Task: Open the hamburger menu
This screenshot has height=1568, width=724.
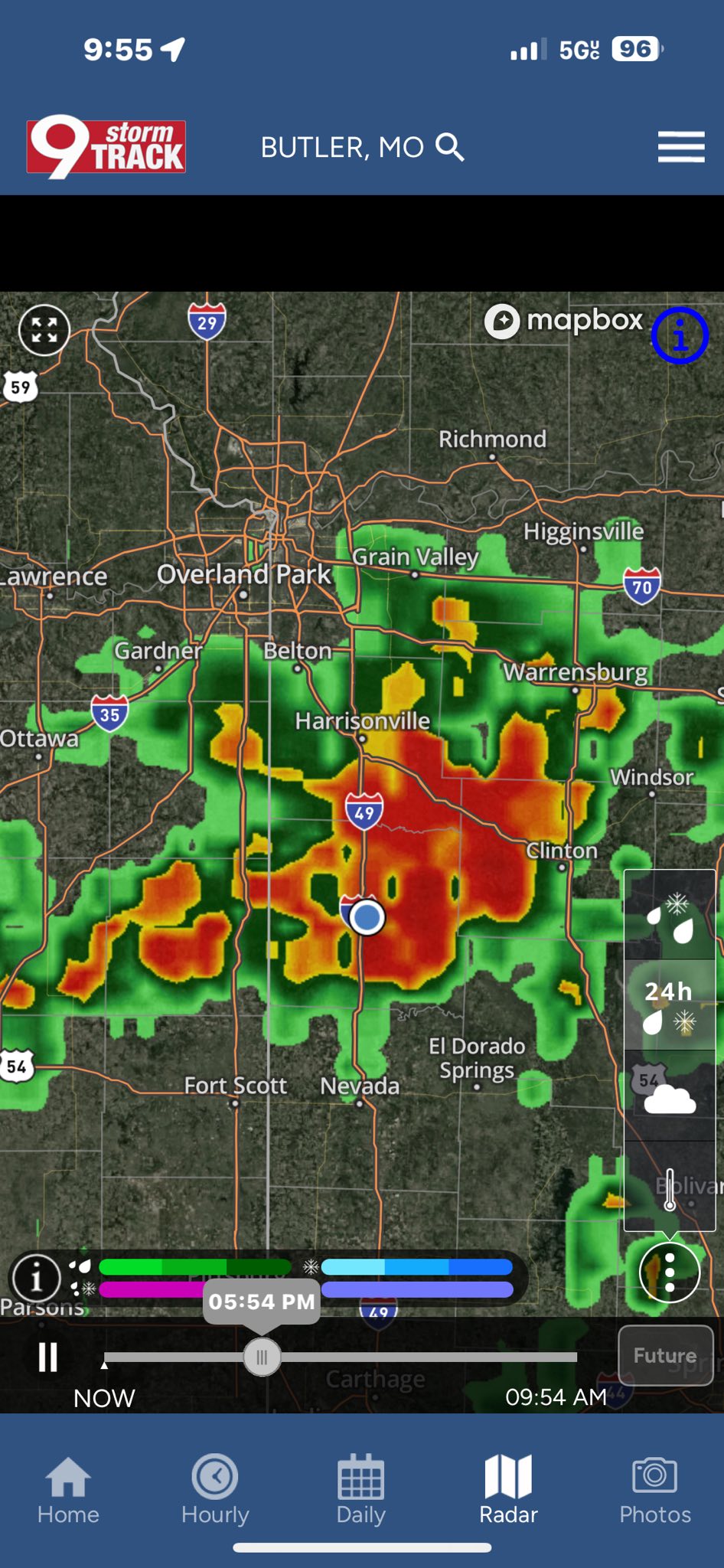Action: click(680, 146)
